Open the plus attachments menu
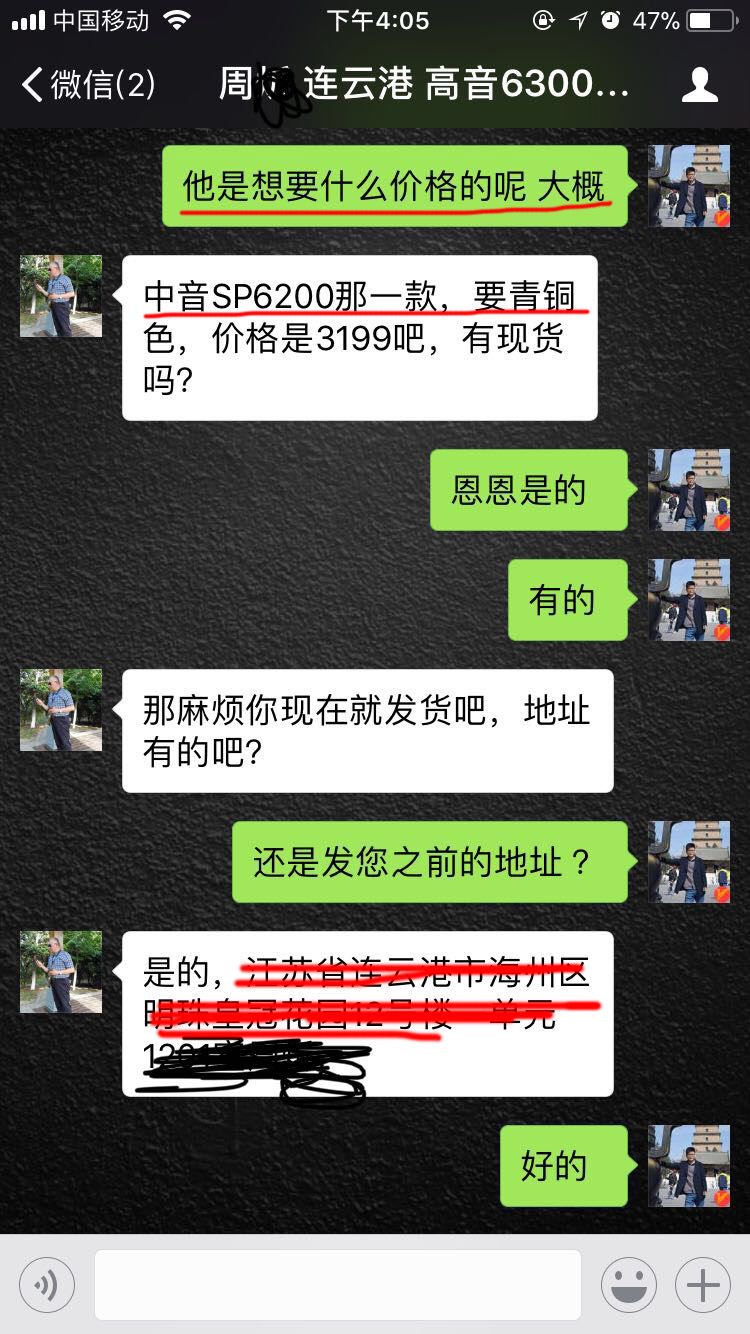 pyautogui.click(x=703, y=1285)
